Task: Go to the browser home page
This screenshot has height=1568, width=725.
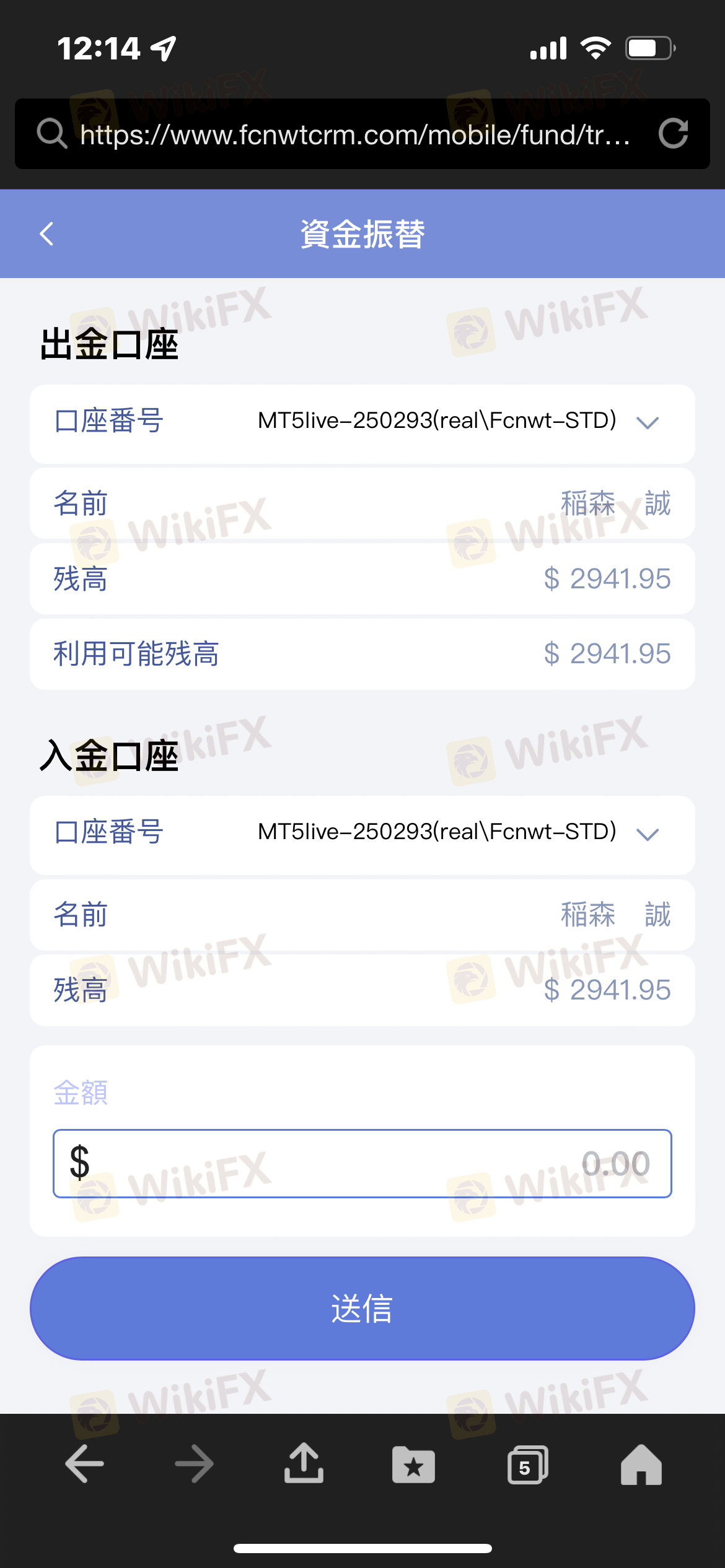Action: click(641, 1465)
